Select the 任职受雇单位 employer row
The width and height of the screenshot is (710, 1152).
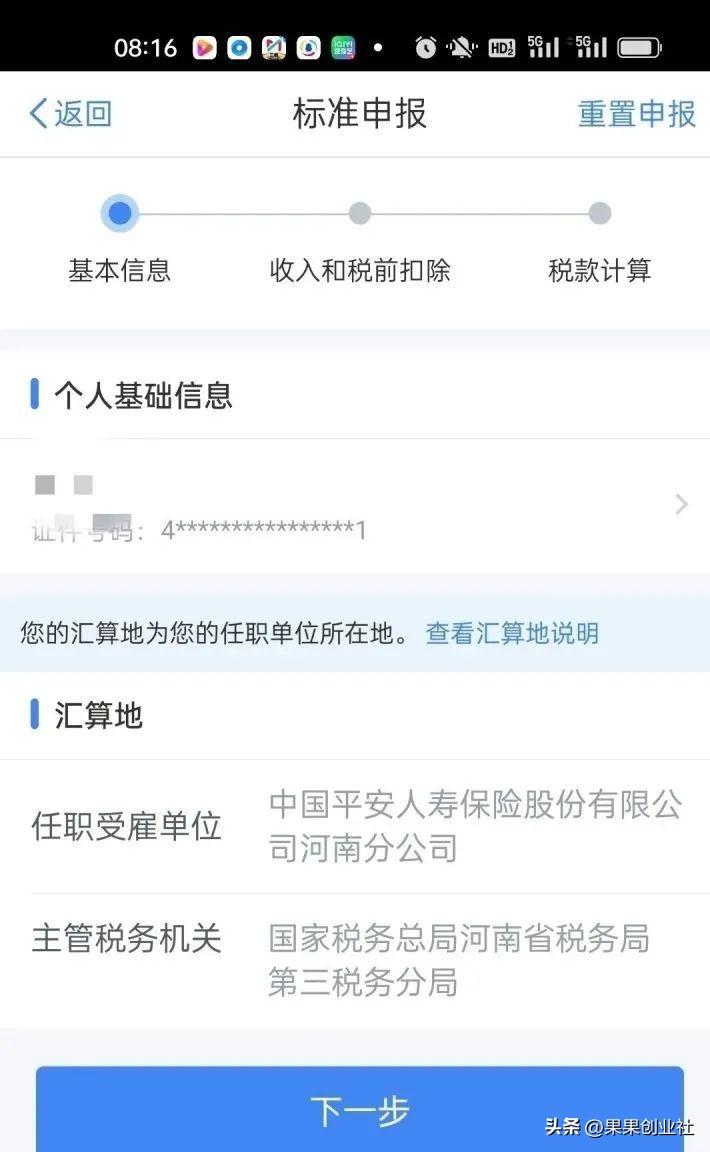(355, 827)
